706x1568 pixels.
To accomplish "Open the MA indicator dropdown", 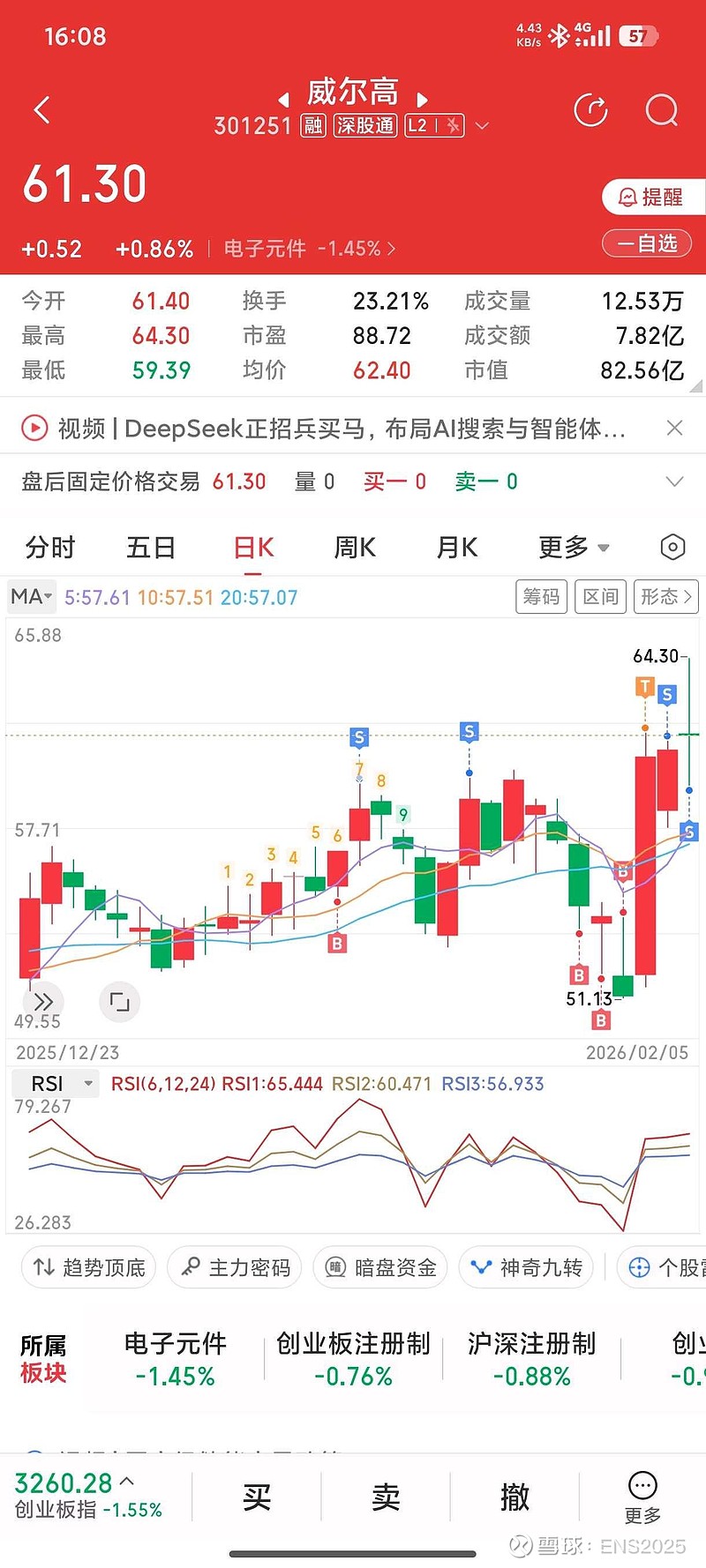I will (32, 597).
